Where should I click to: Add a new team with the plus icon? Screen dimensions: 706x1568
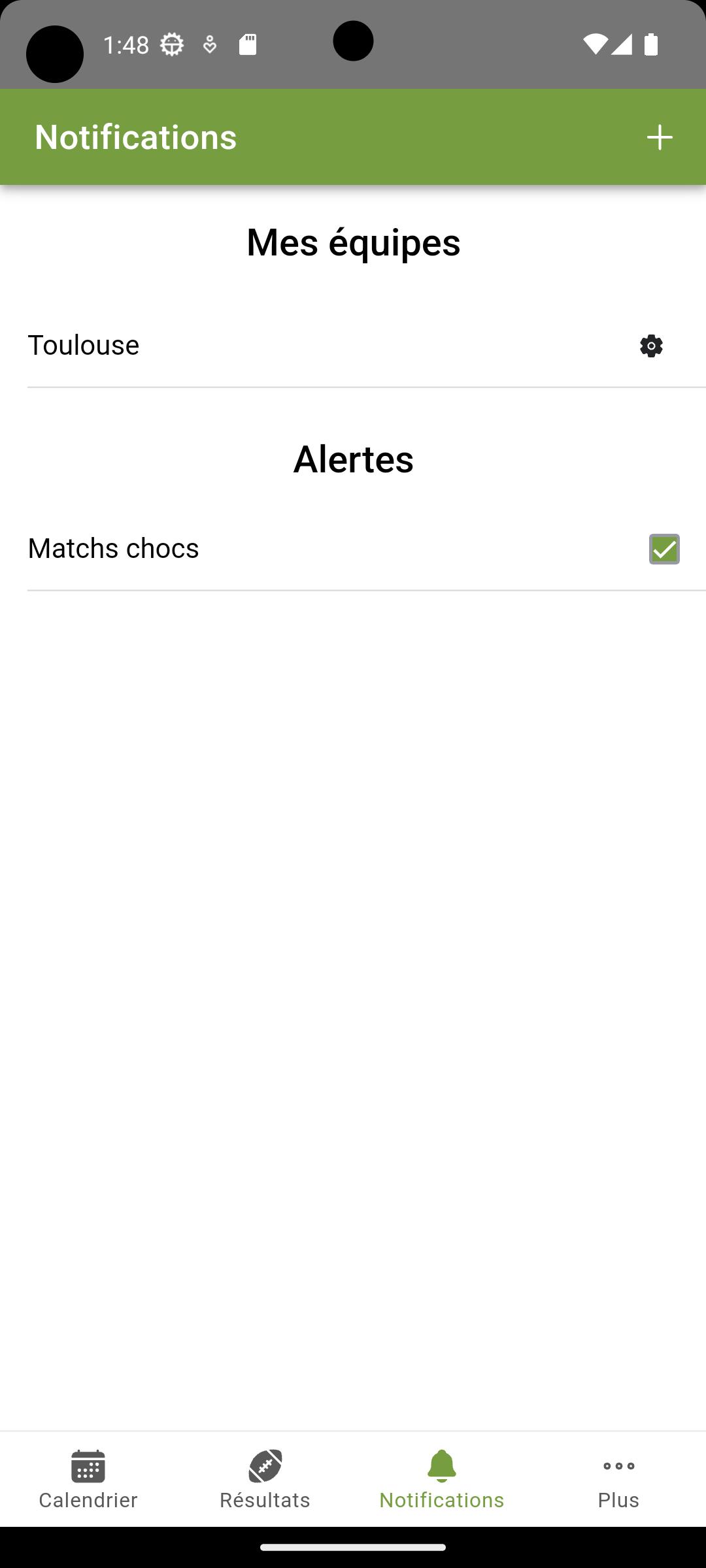click(660, 137)
